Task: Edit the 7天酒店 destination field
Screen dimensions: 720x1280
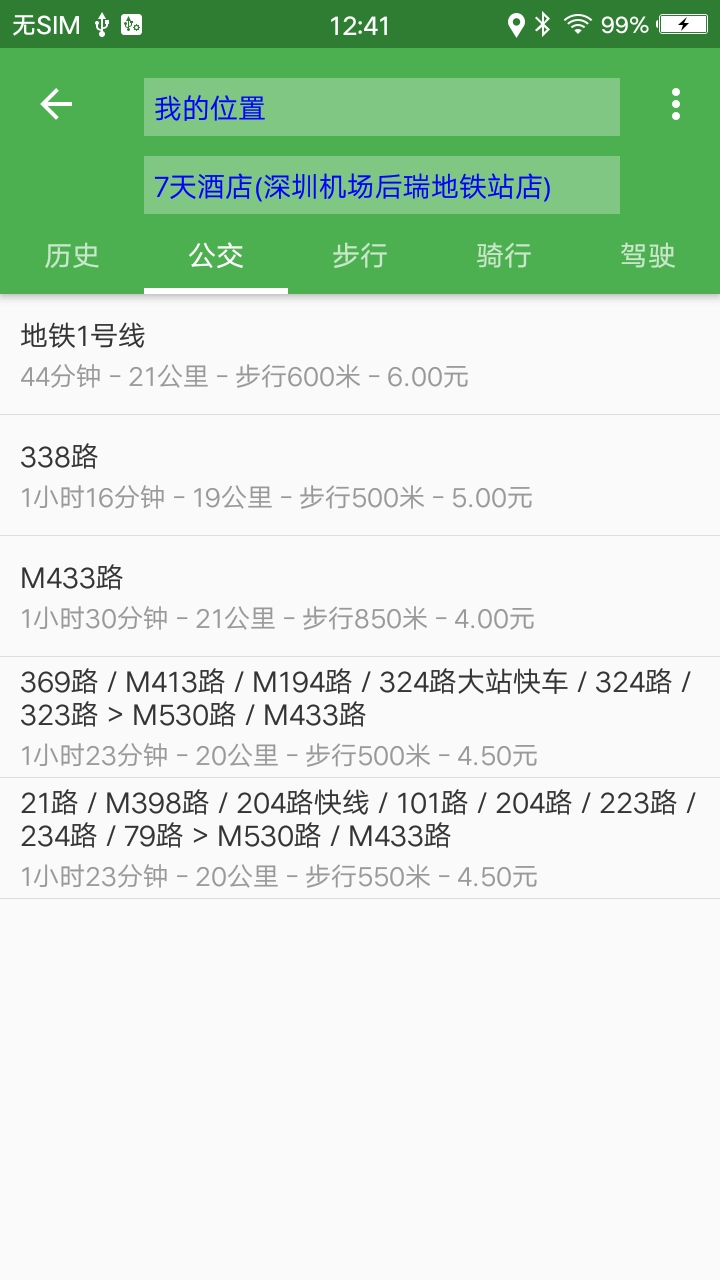Action: tap(381, 185)
